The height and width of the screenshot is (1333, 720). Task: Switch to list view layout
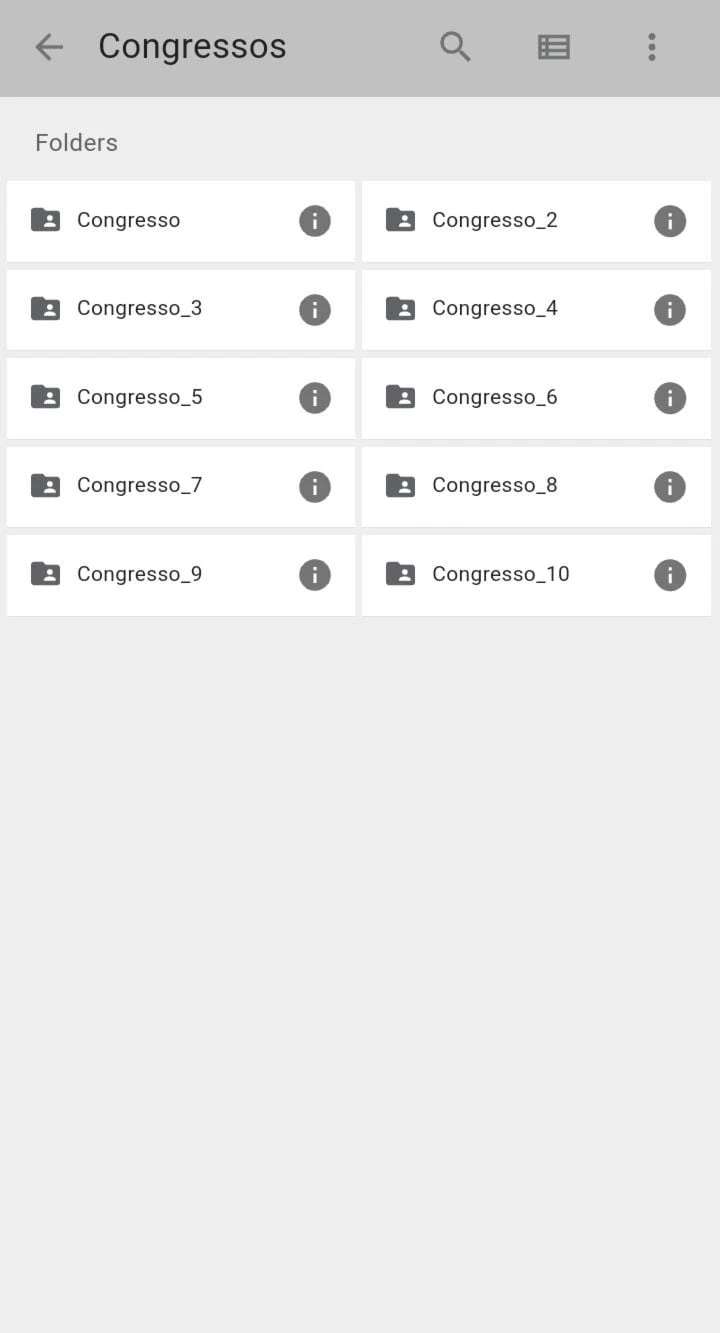point(553,47)
